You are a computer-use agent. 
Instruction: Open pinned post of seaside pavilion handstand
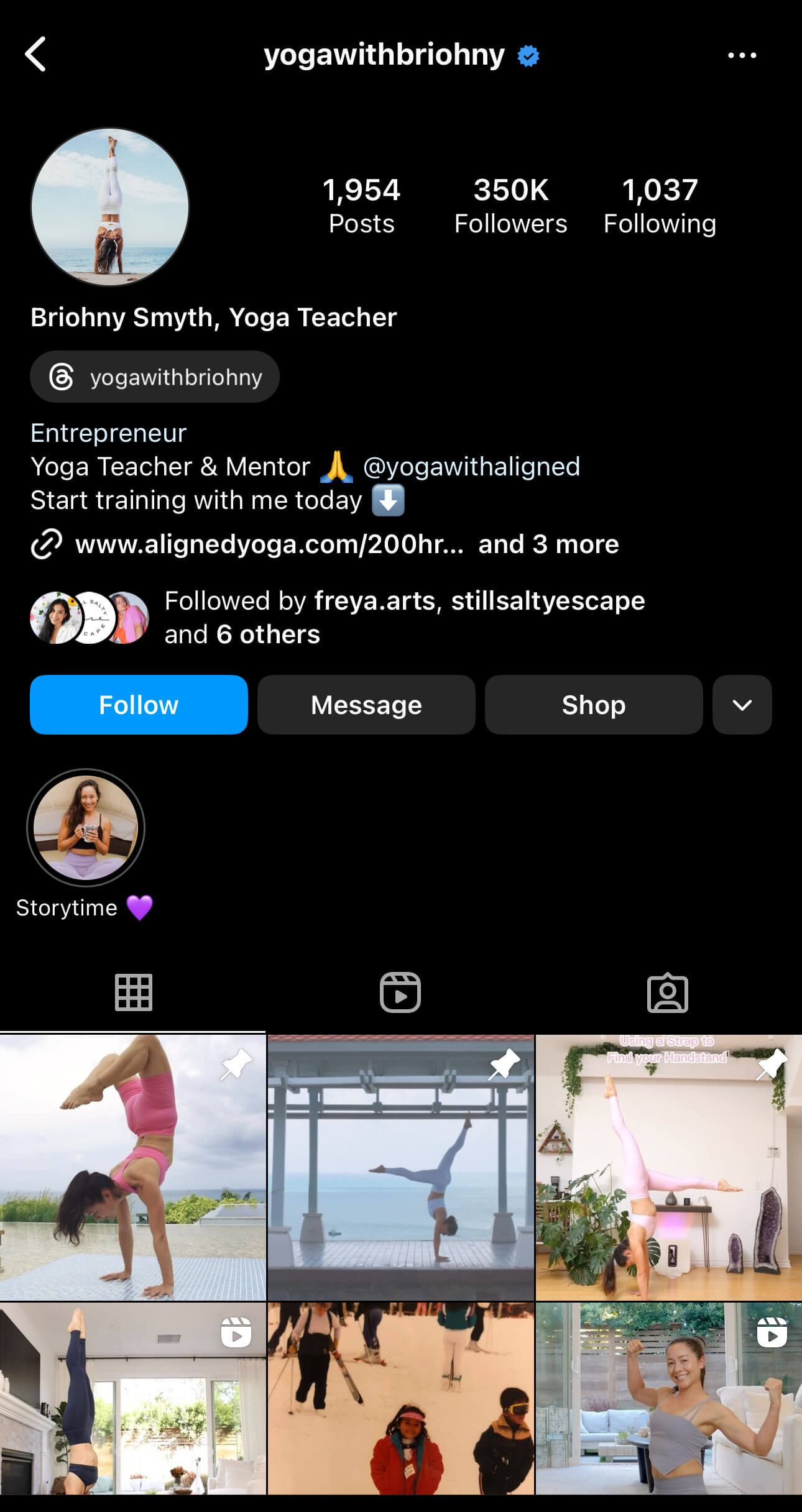[401, 1167]
